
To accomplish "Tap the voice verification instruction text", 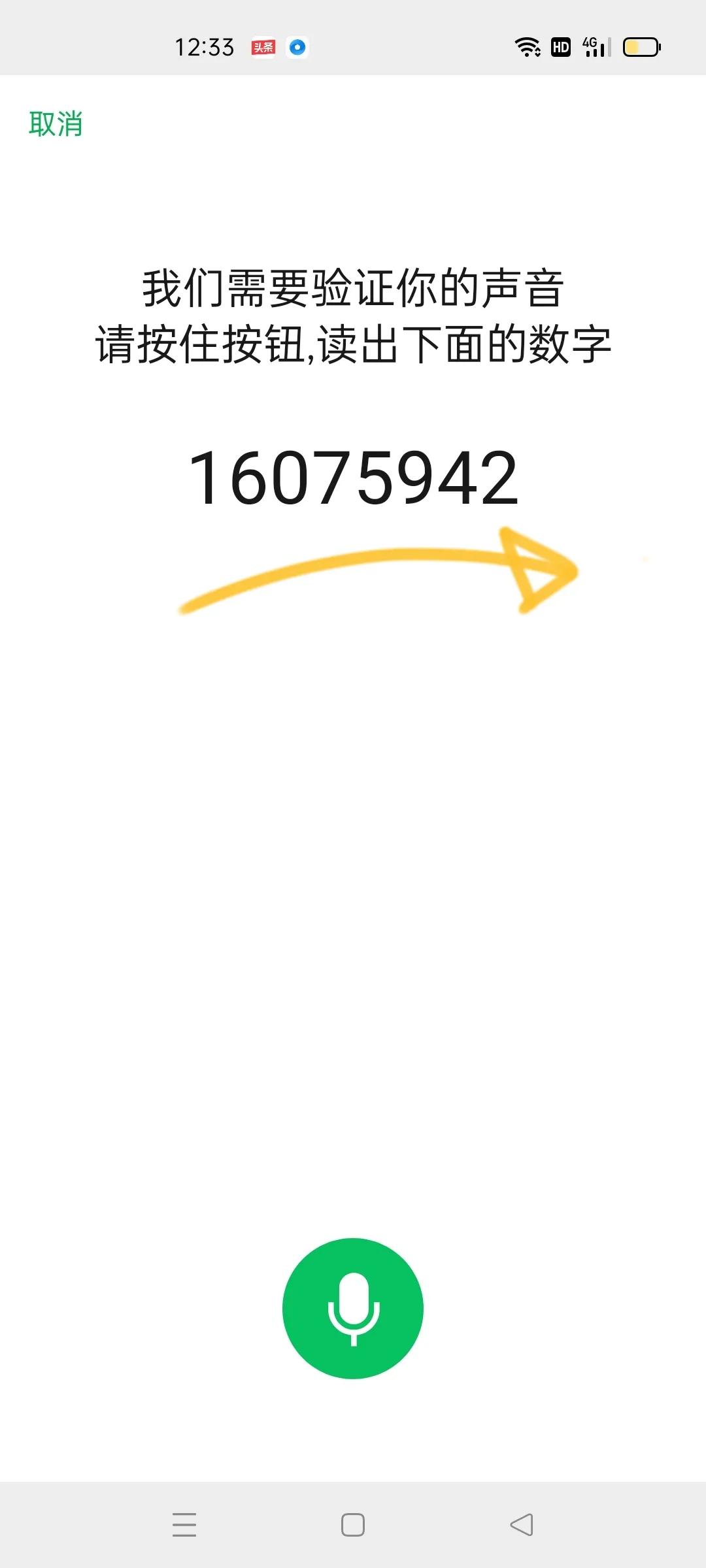I will coord(353,314).
